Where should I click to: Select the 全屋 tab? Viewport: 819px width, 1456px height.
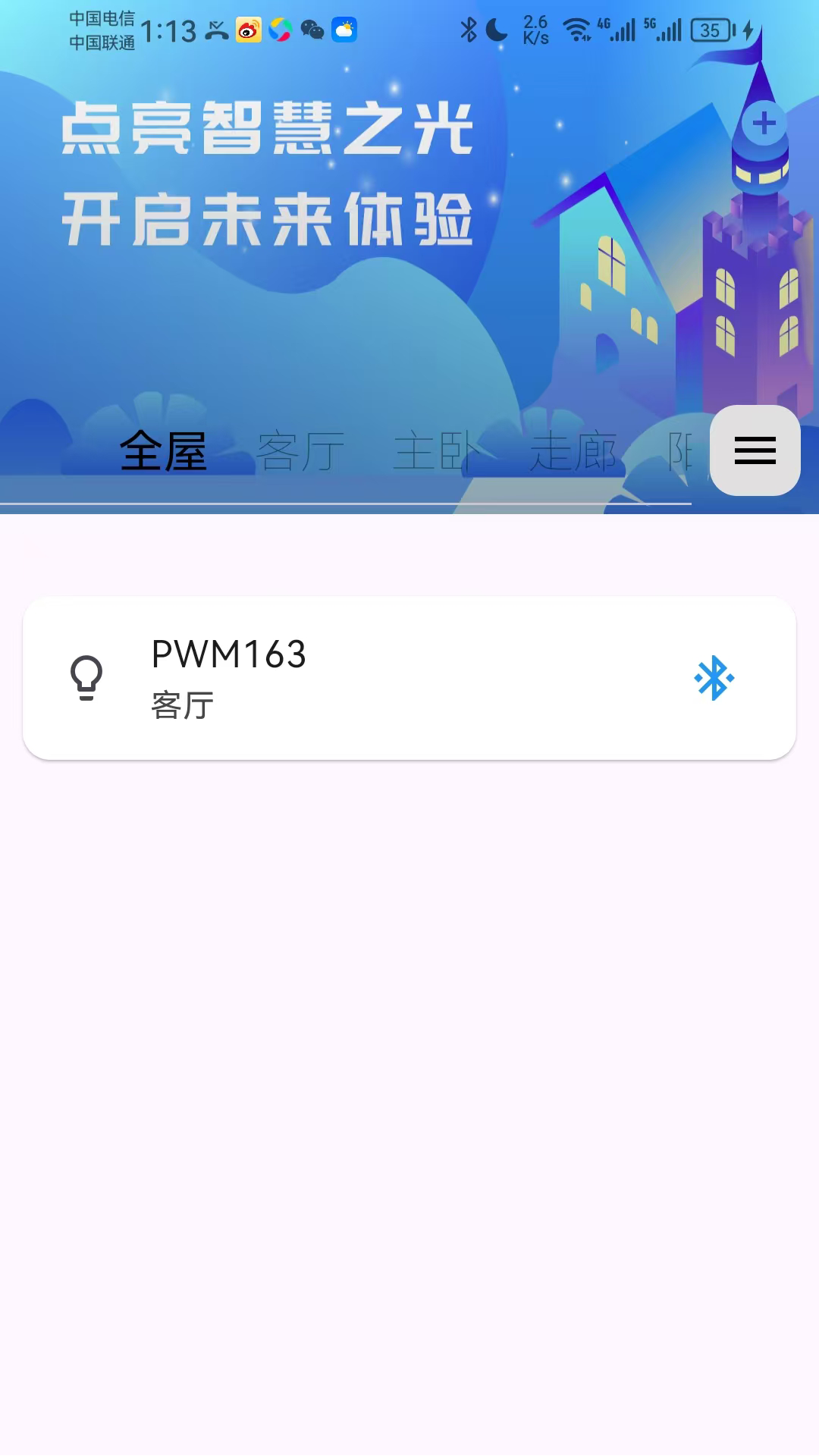click(x=163, y=451)
